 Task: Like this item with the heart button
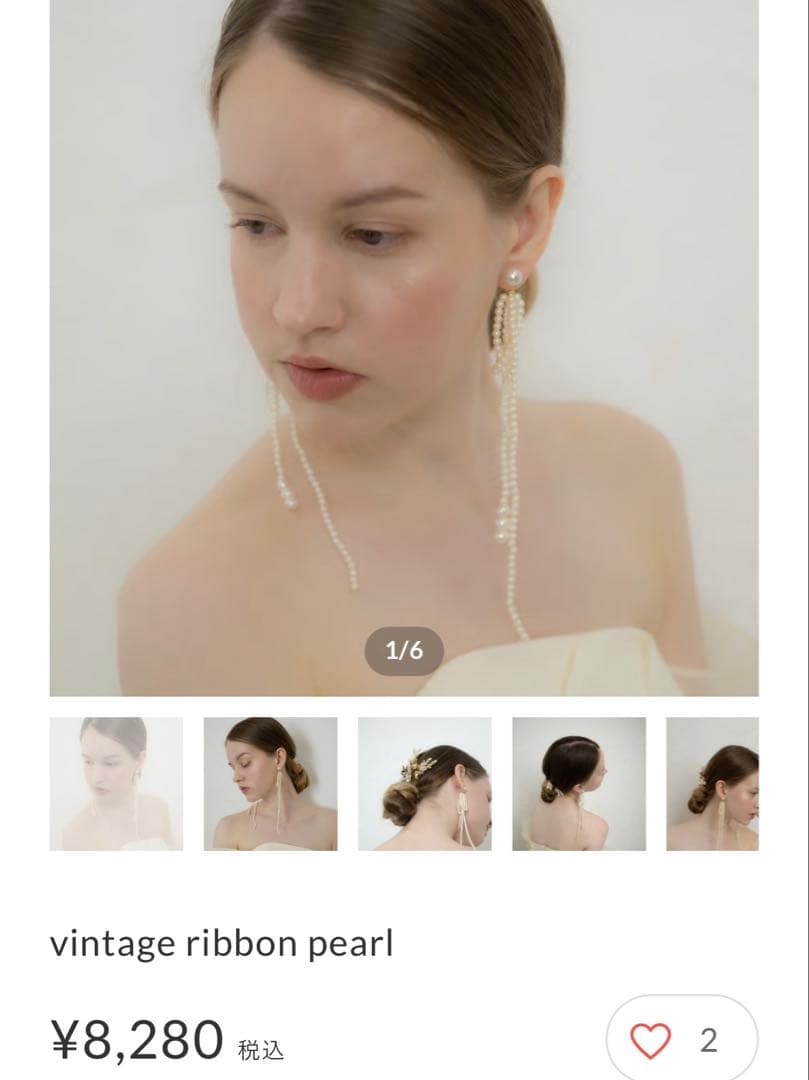point(682,1039)
